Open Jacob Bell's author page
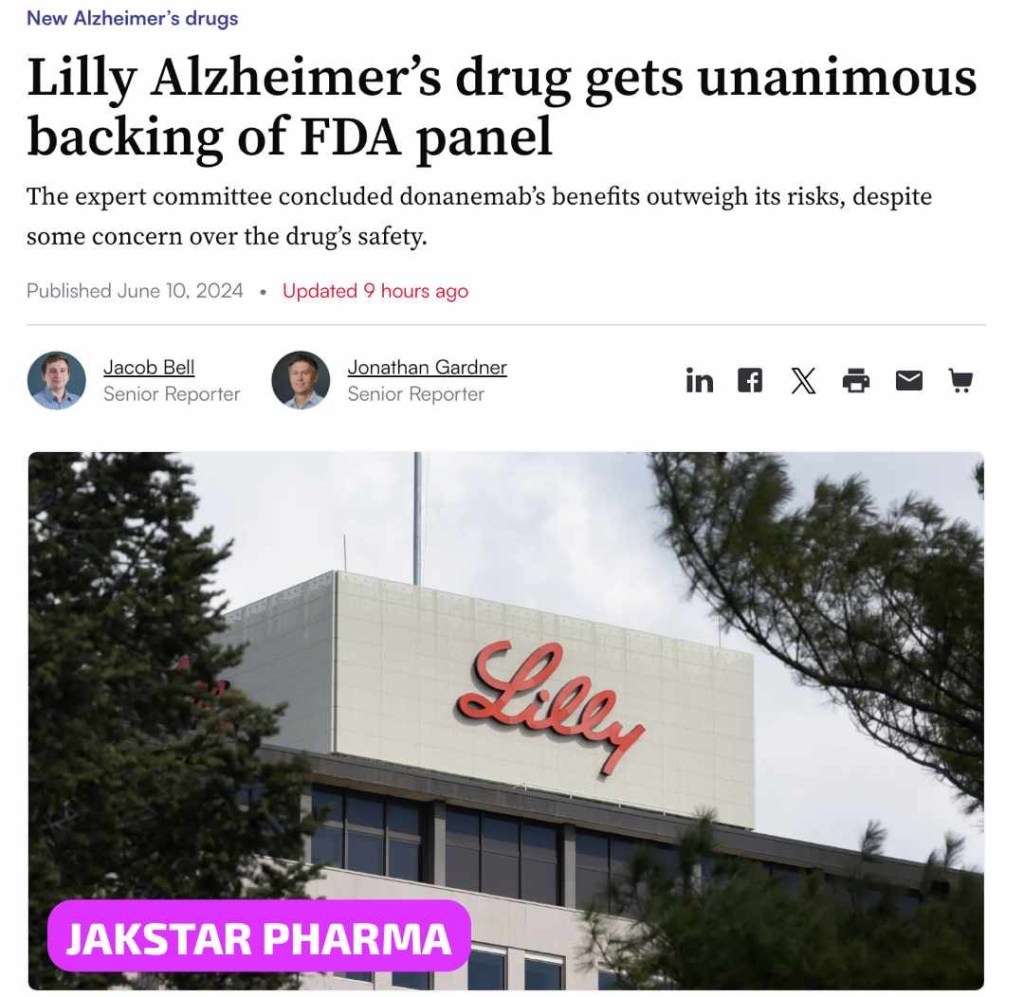1024x997 pixels. 149,367
